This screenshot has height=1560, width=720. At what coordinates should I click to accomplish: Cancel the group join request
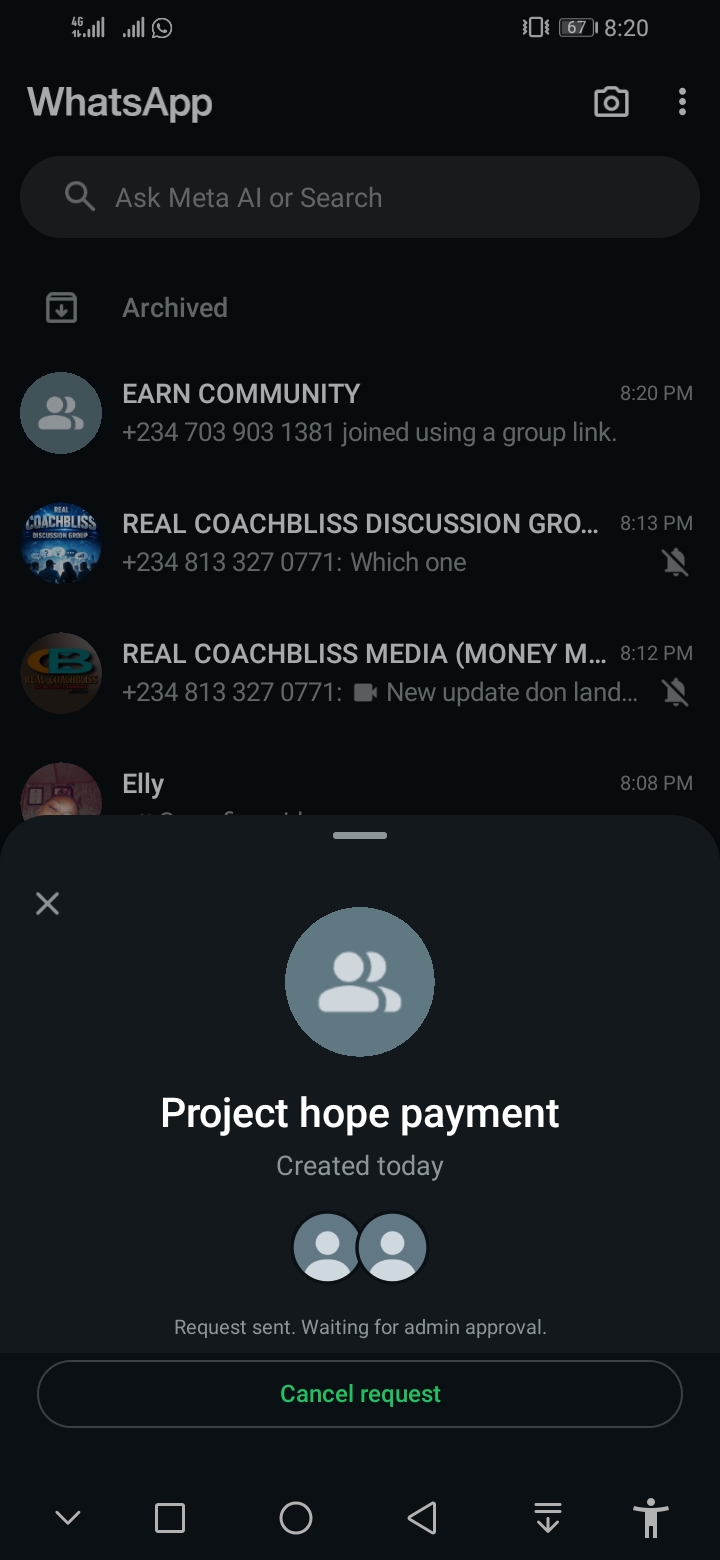(360, 1393)
